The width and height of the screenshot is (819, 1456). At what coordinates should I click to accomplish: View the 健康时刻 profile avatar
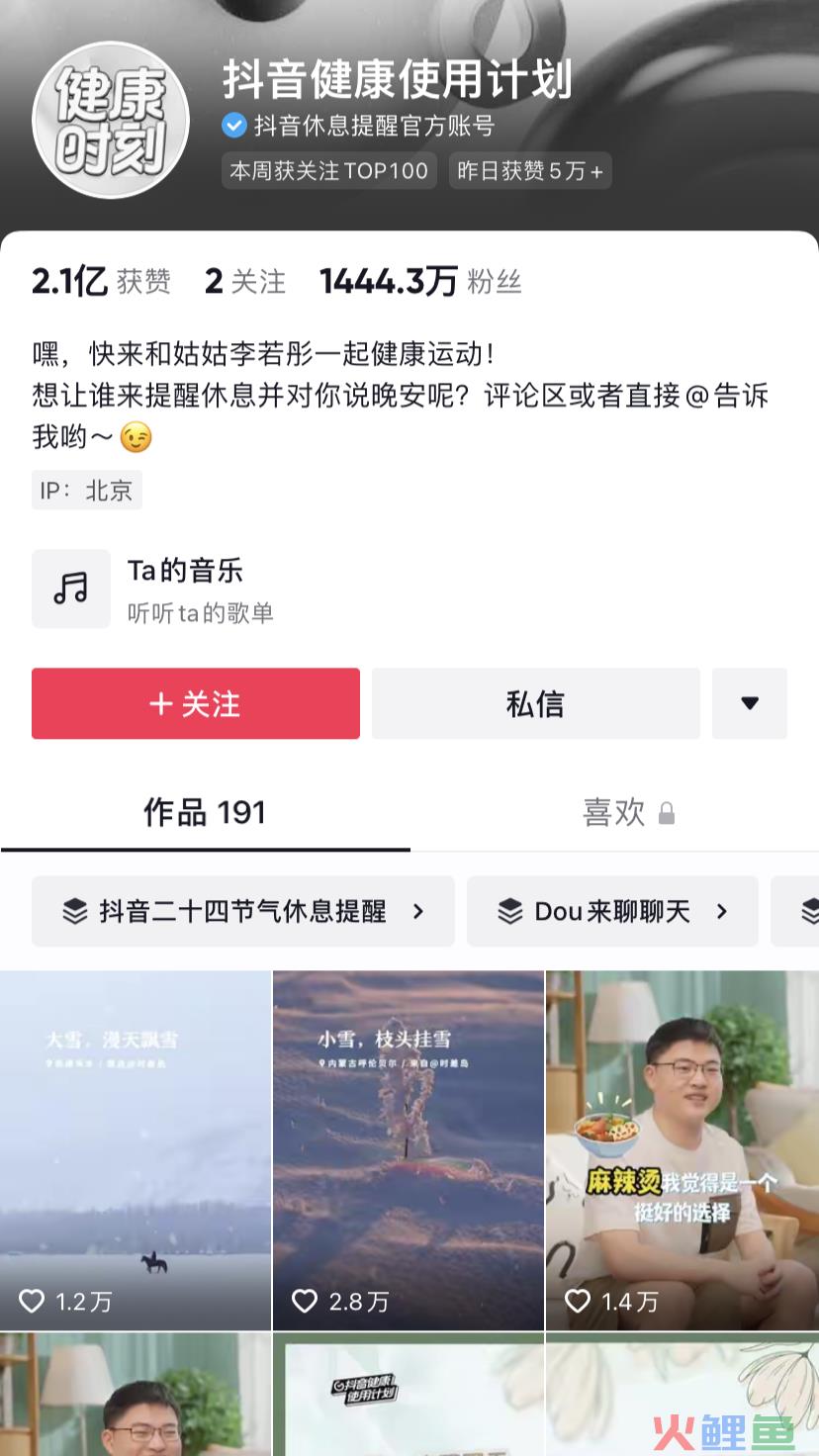pos(111,120)
